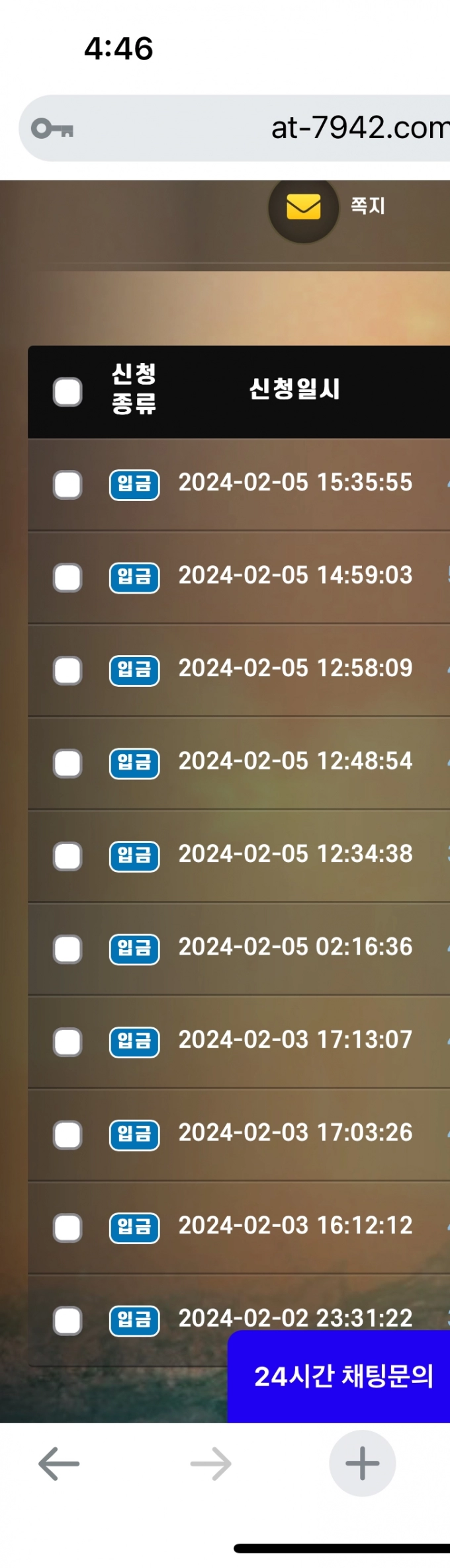Tick the checkbox for 2024-02-05 12:34:38

(x=67, y=856)
